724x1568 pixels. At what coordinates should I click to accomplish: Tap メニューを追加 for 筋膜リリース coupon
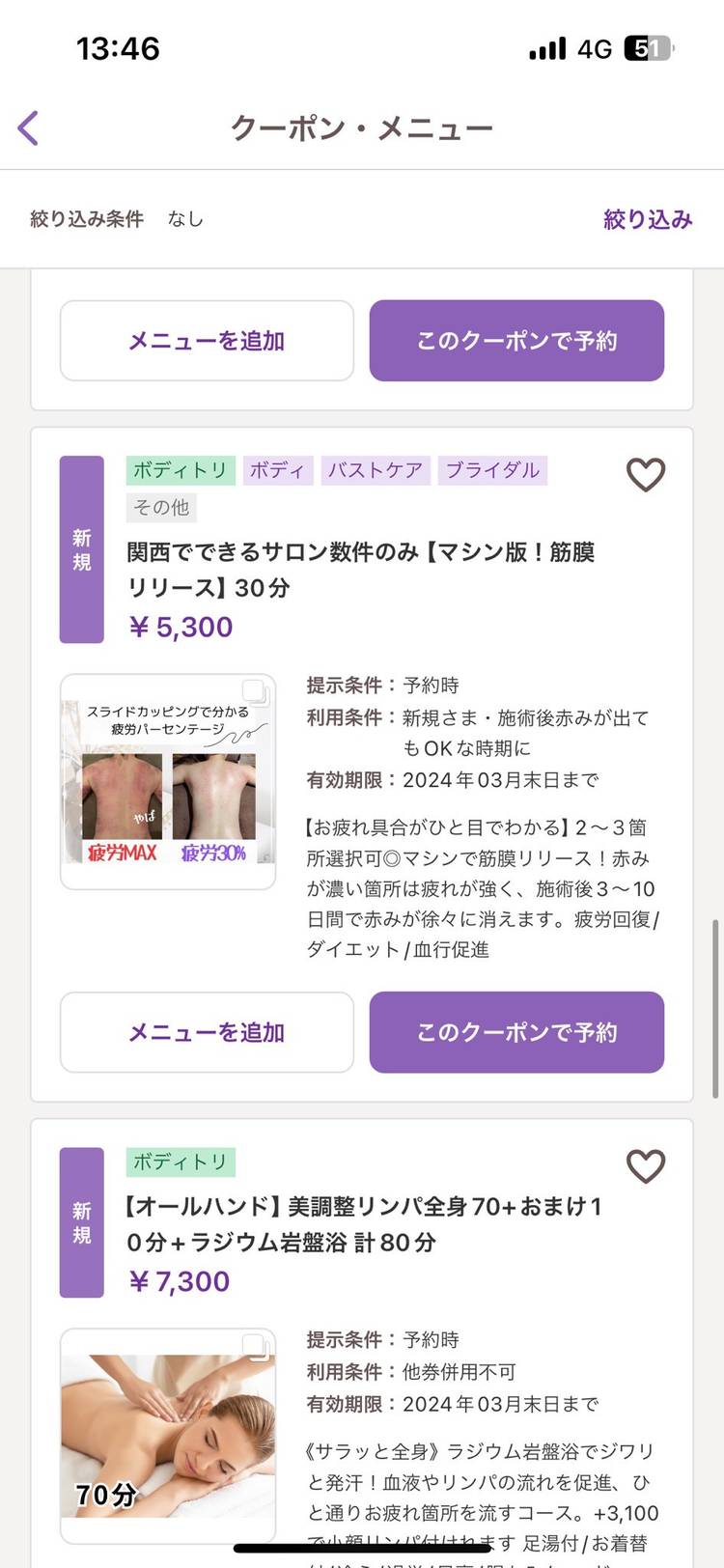pyautogui.click(x=207, y=1032)
